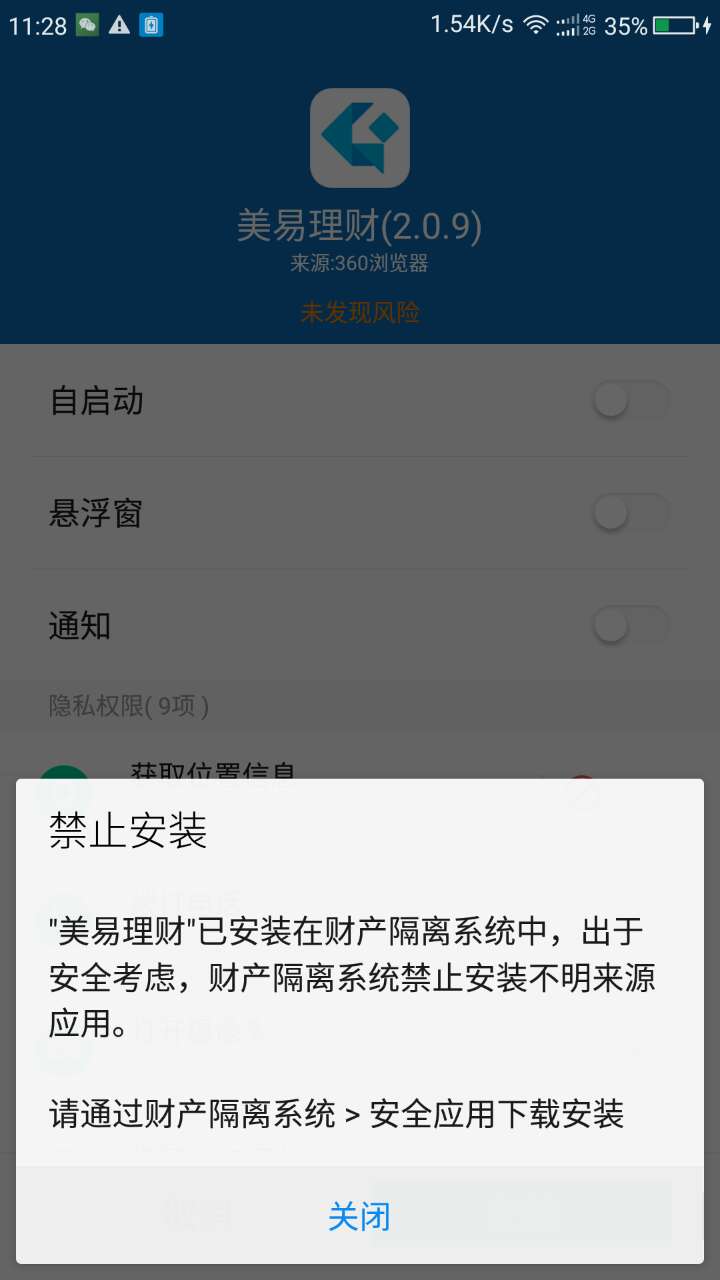Tap the 禁止安装 dialog title

pos(127,831)
